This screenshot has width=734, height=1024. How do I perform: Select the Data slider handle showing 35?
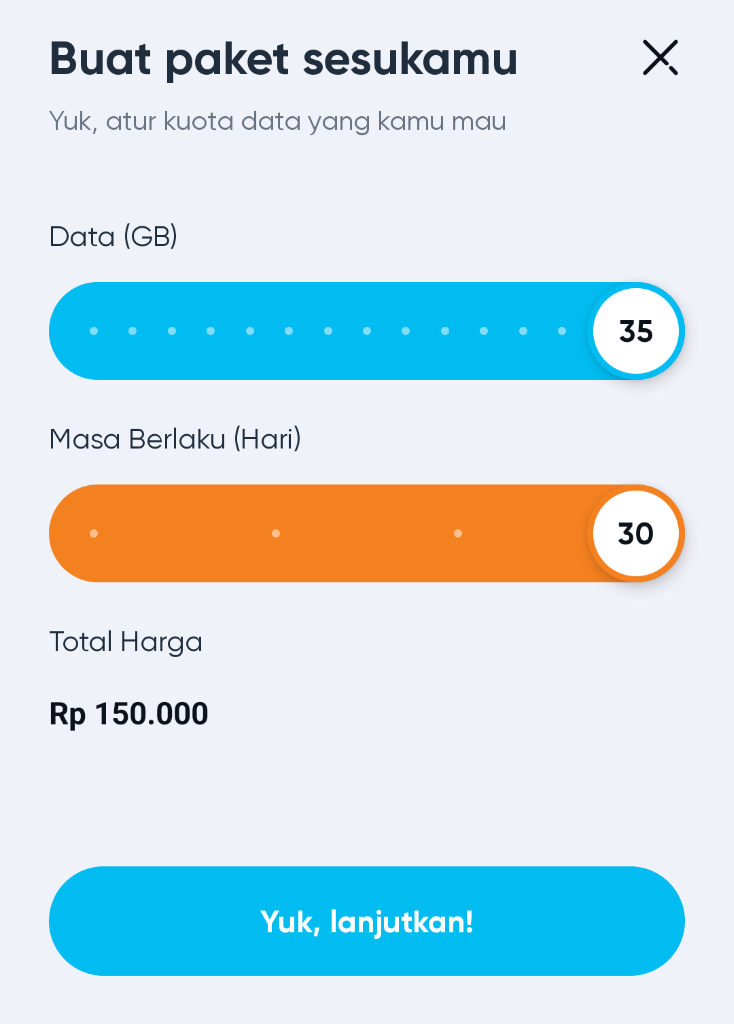[x=637, y=331]
